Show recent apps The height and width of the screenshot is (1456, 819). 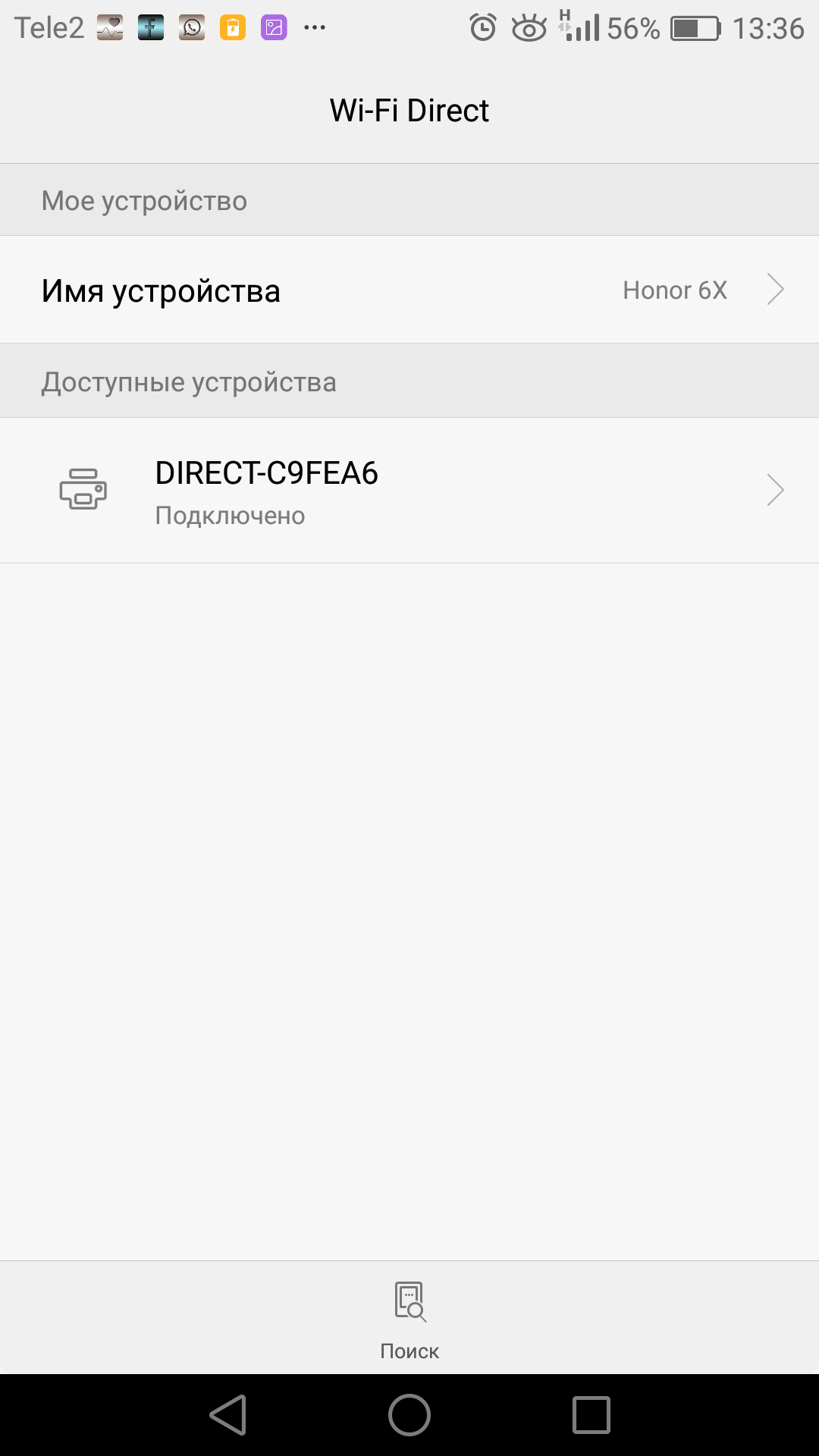point(591,1415)
